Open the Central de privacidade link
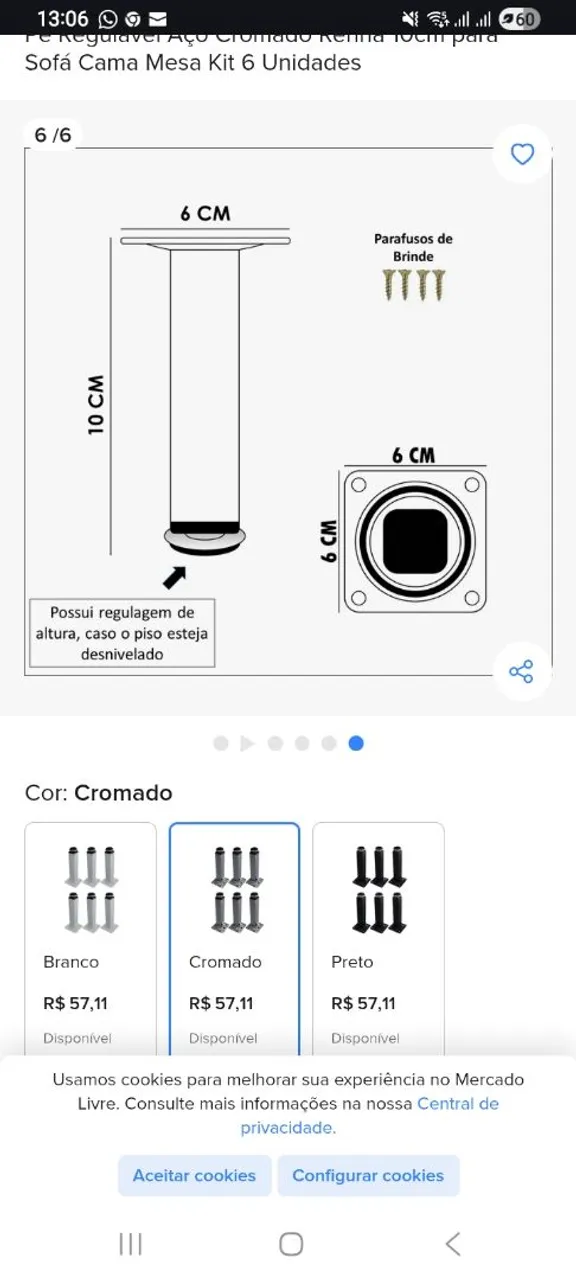Screen dimensions: 576x1280 coord(369,1116)
